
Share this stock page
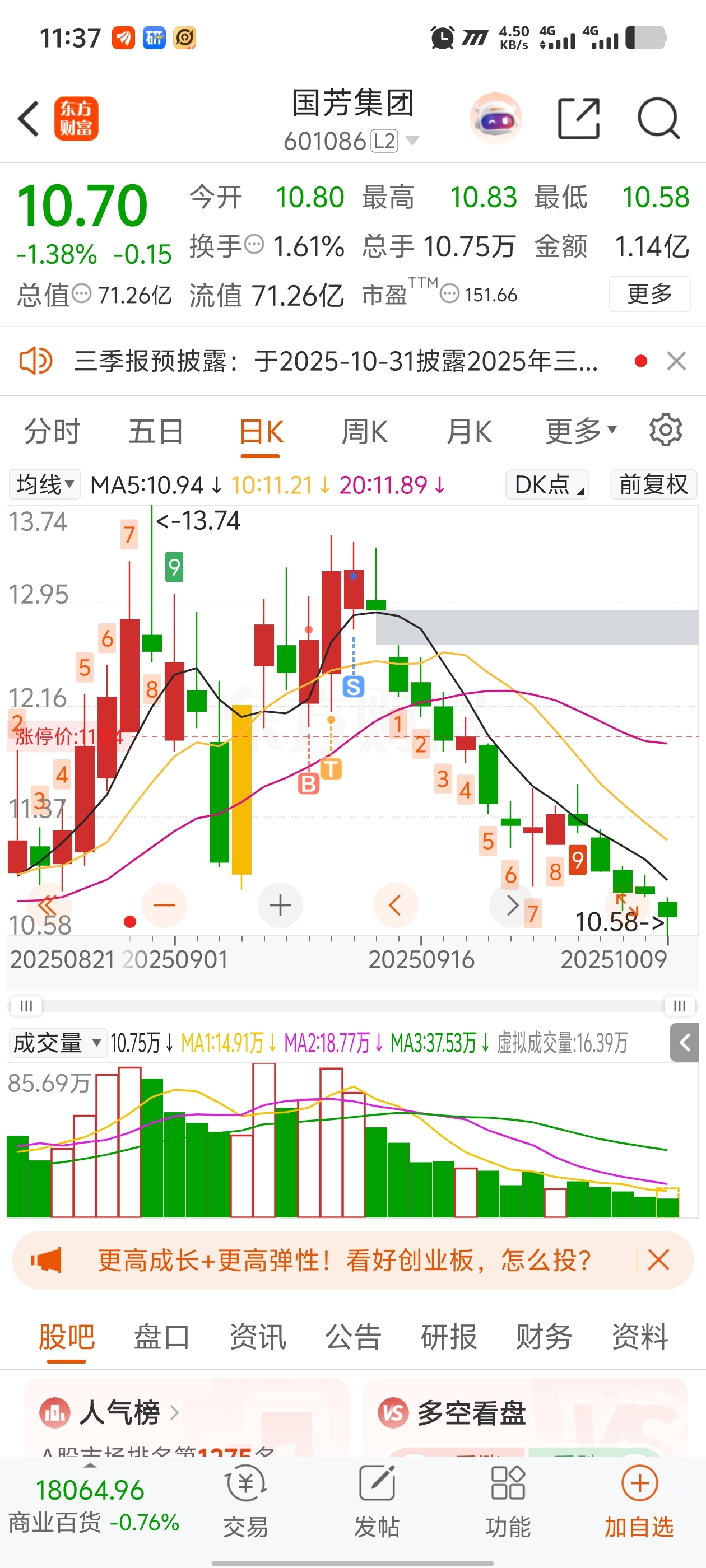pos(579,118)
